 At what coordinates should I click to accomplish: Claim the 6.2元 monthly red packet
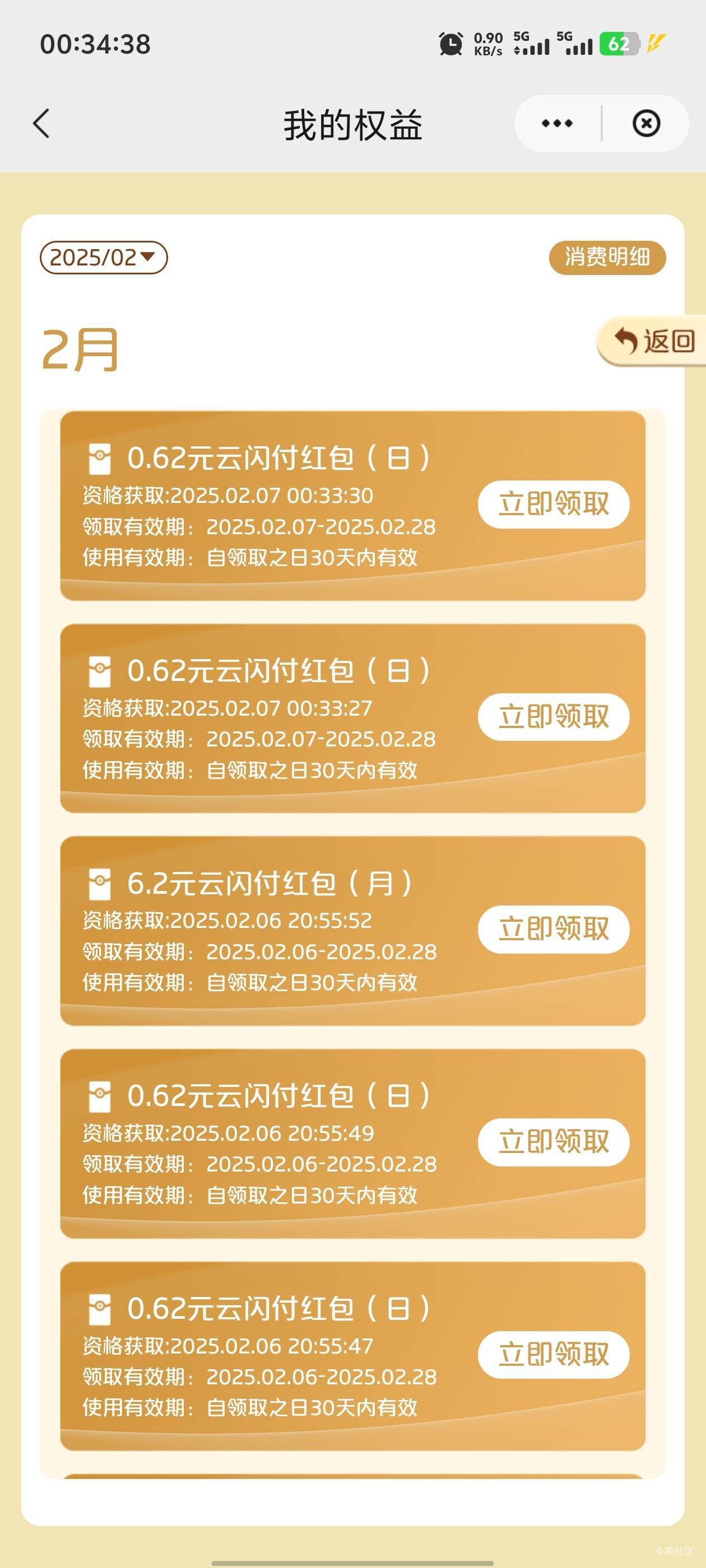(x=553, y=929)
